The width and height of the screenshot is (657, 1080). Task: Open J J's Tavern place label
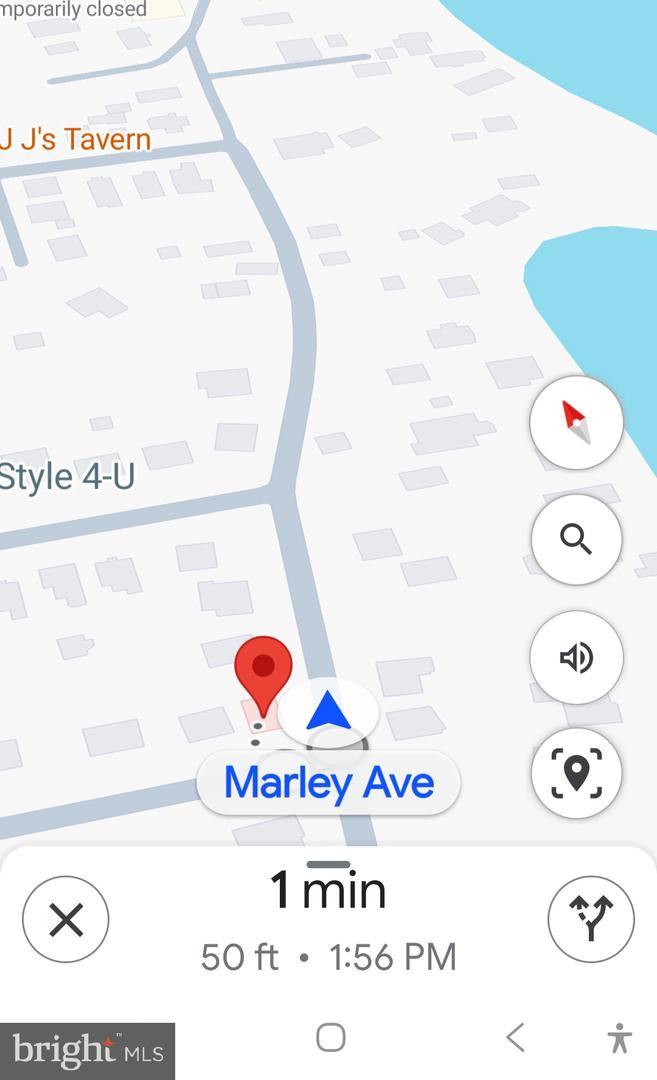point(76,139)
